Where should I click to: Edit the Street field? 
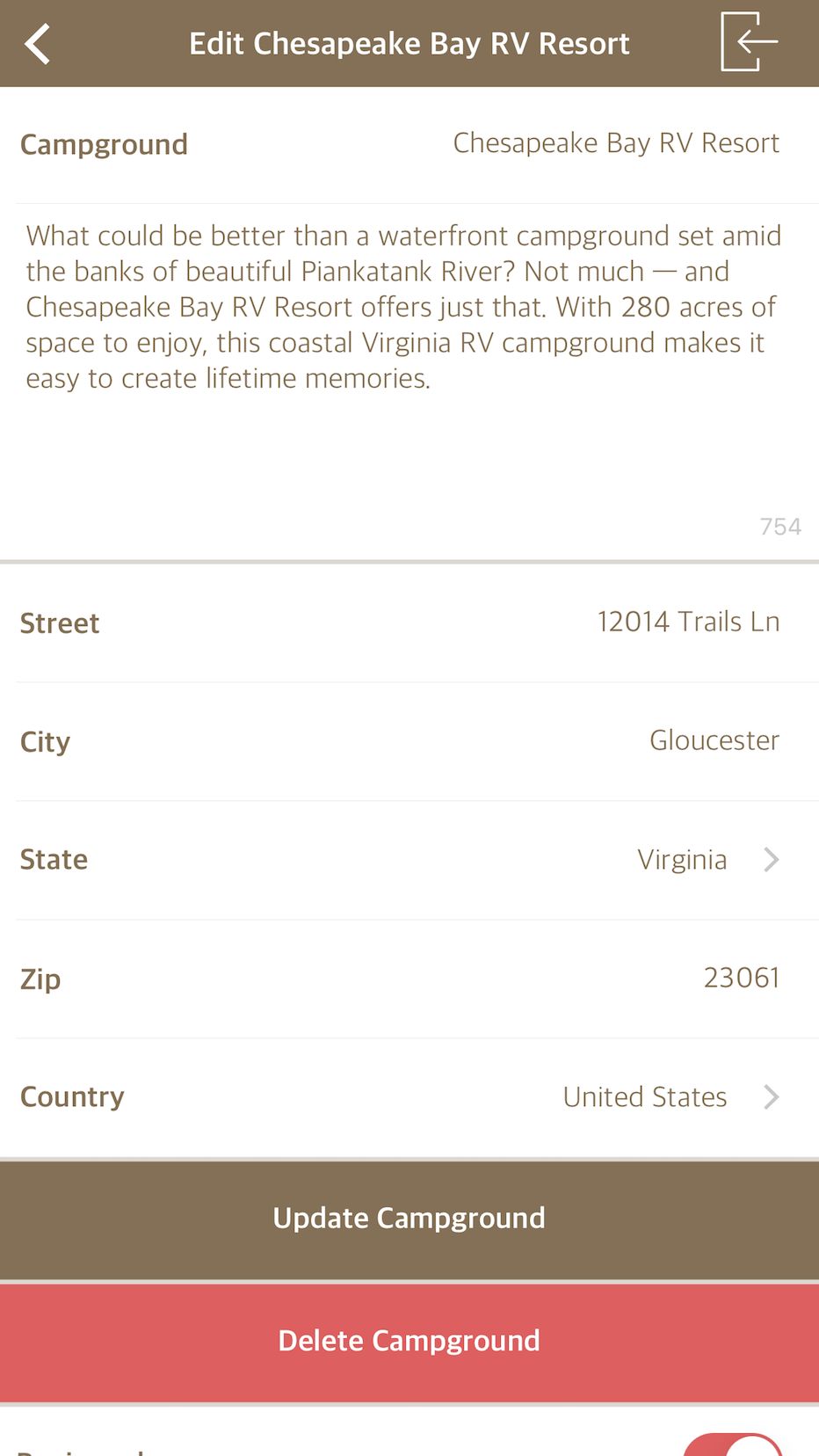(x=409, y=622)
